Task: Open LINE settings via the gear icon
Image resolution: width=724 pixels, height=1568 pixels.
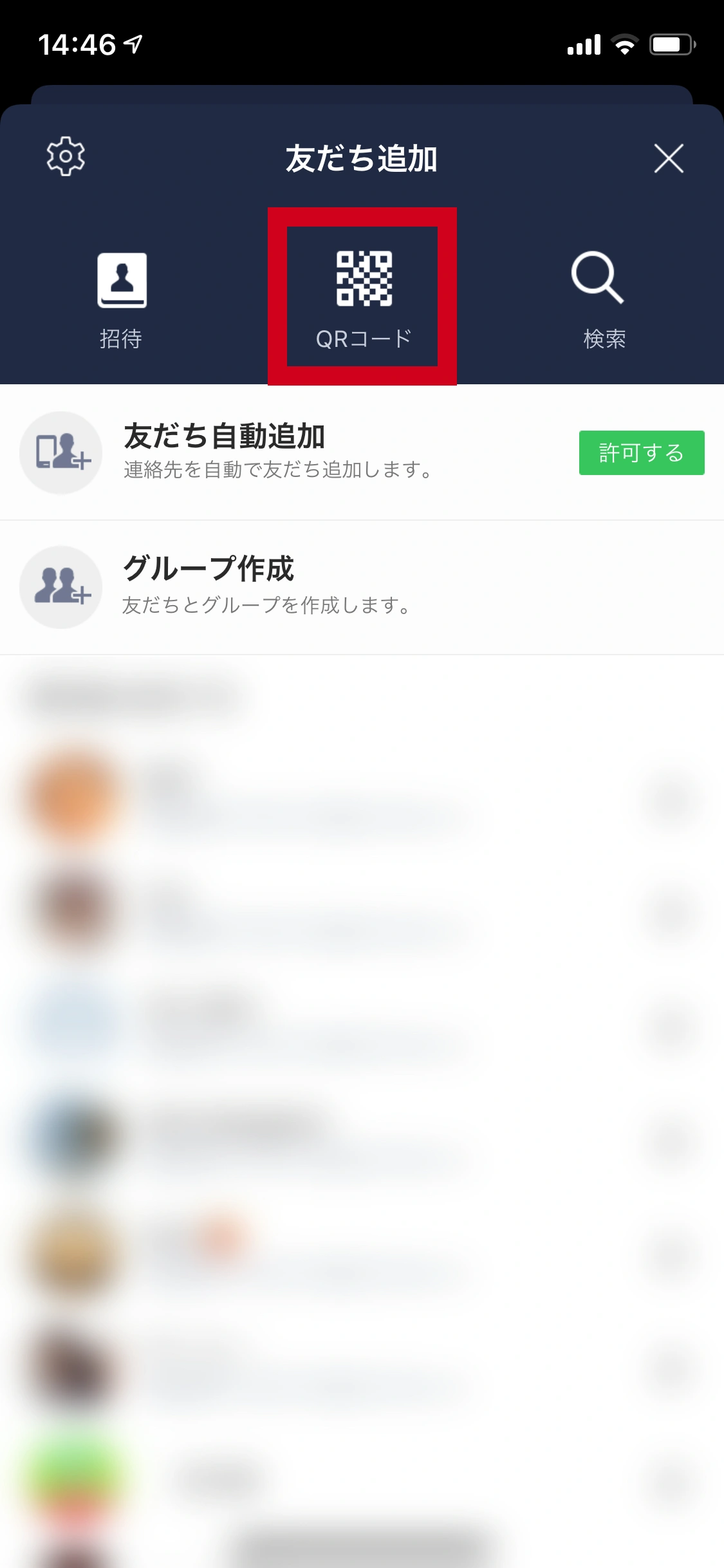Action: [x=64, y=156]
